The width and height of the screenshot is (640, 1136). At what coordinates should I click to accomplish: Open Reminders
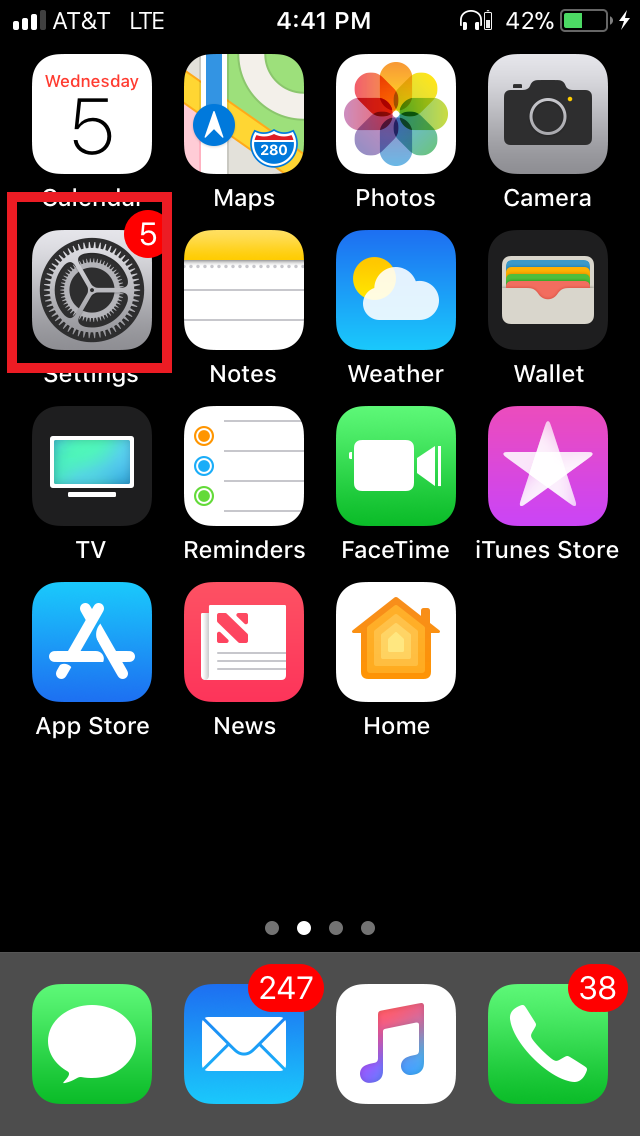pos(244,466)
